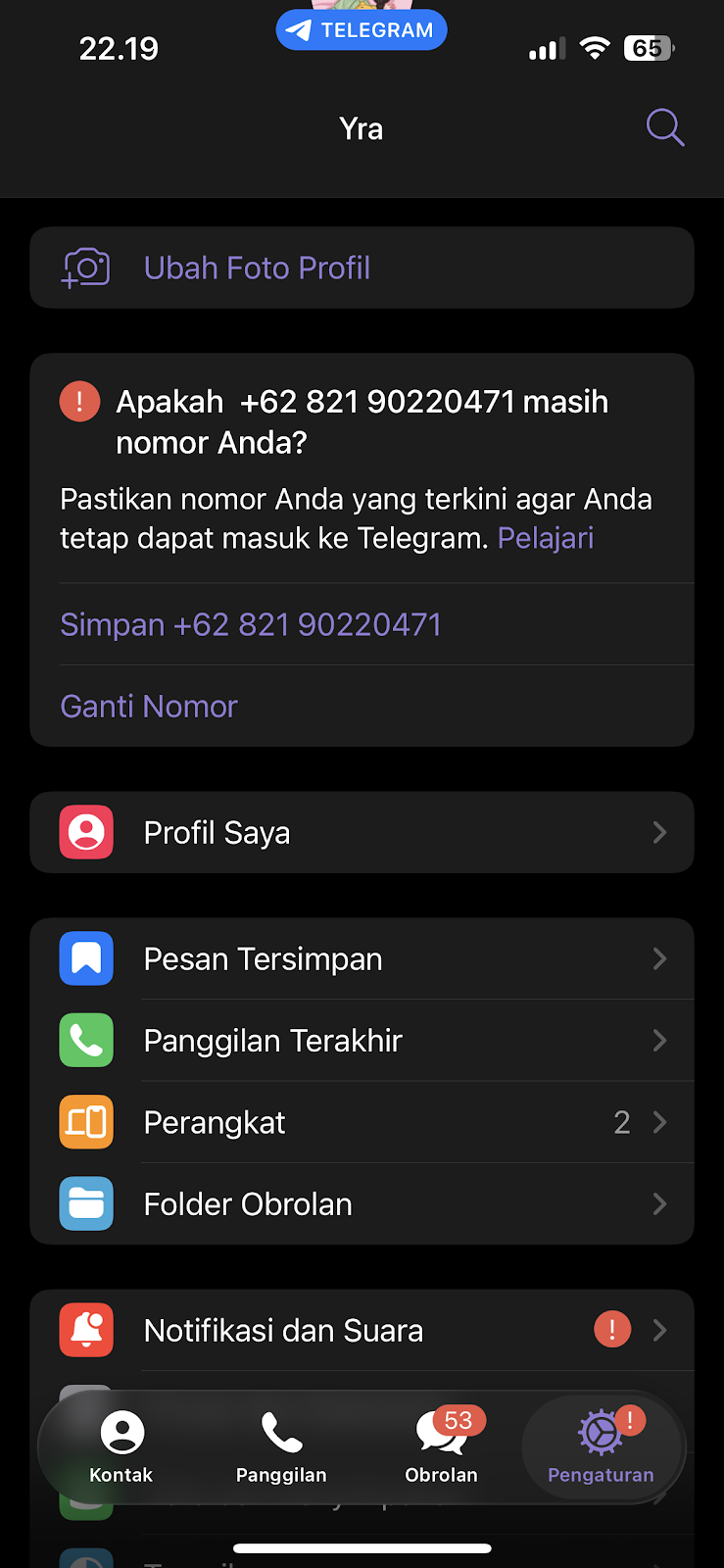
Task: Open the Perangkat devices row
Action: click(x=362, y=1123)
